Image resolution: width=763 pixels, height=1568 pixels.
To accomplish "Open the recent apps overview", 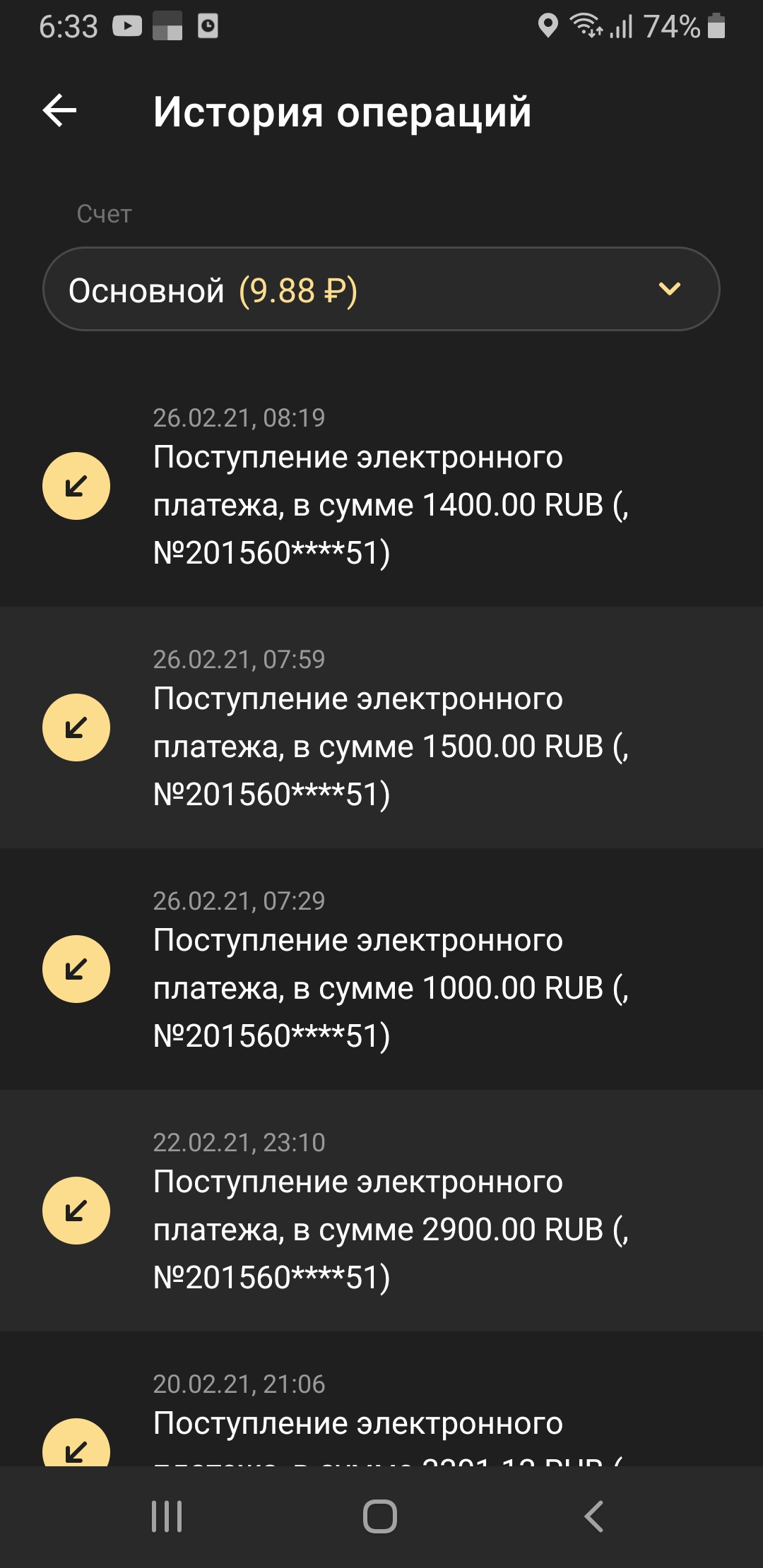I will click(167, 1516).
